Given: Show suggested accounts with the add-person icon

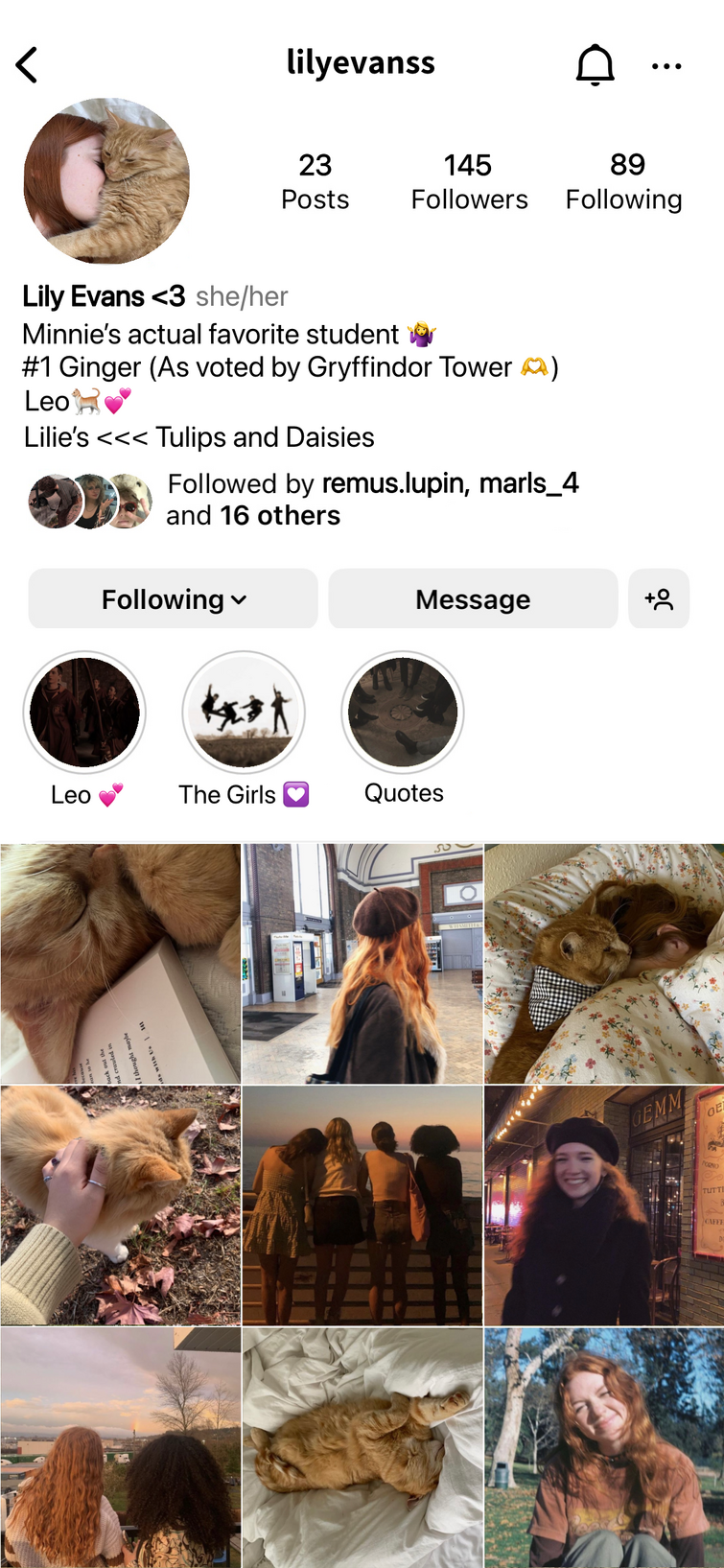Looking at the screenshot, I should pyautogui.click(x=659, y=599).
